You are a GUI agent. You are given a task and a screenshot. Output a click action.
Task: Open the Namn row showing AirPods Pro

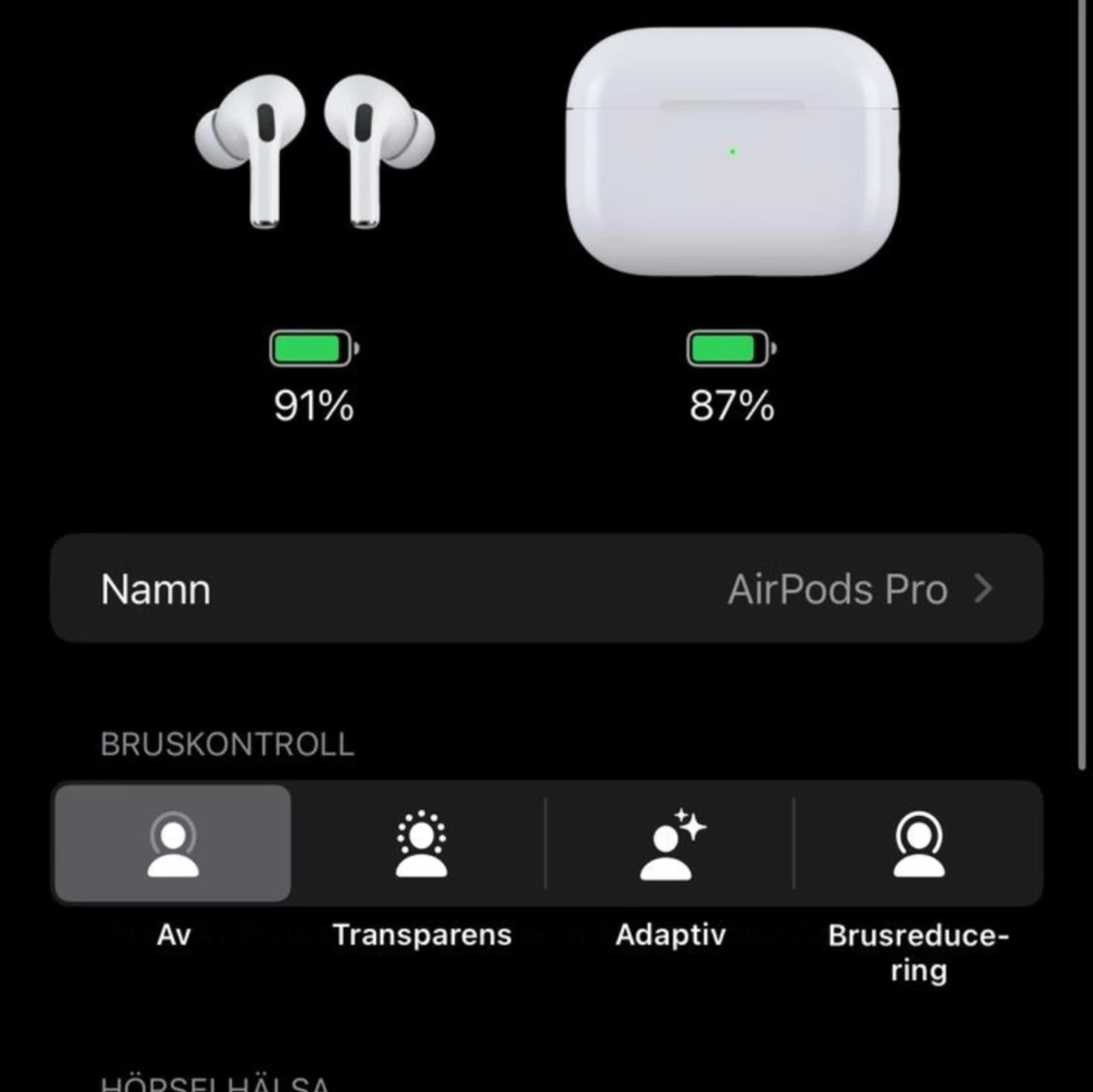(x=546, y=589)
